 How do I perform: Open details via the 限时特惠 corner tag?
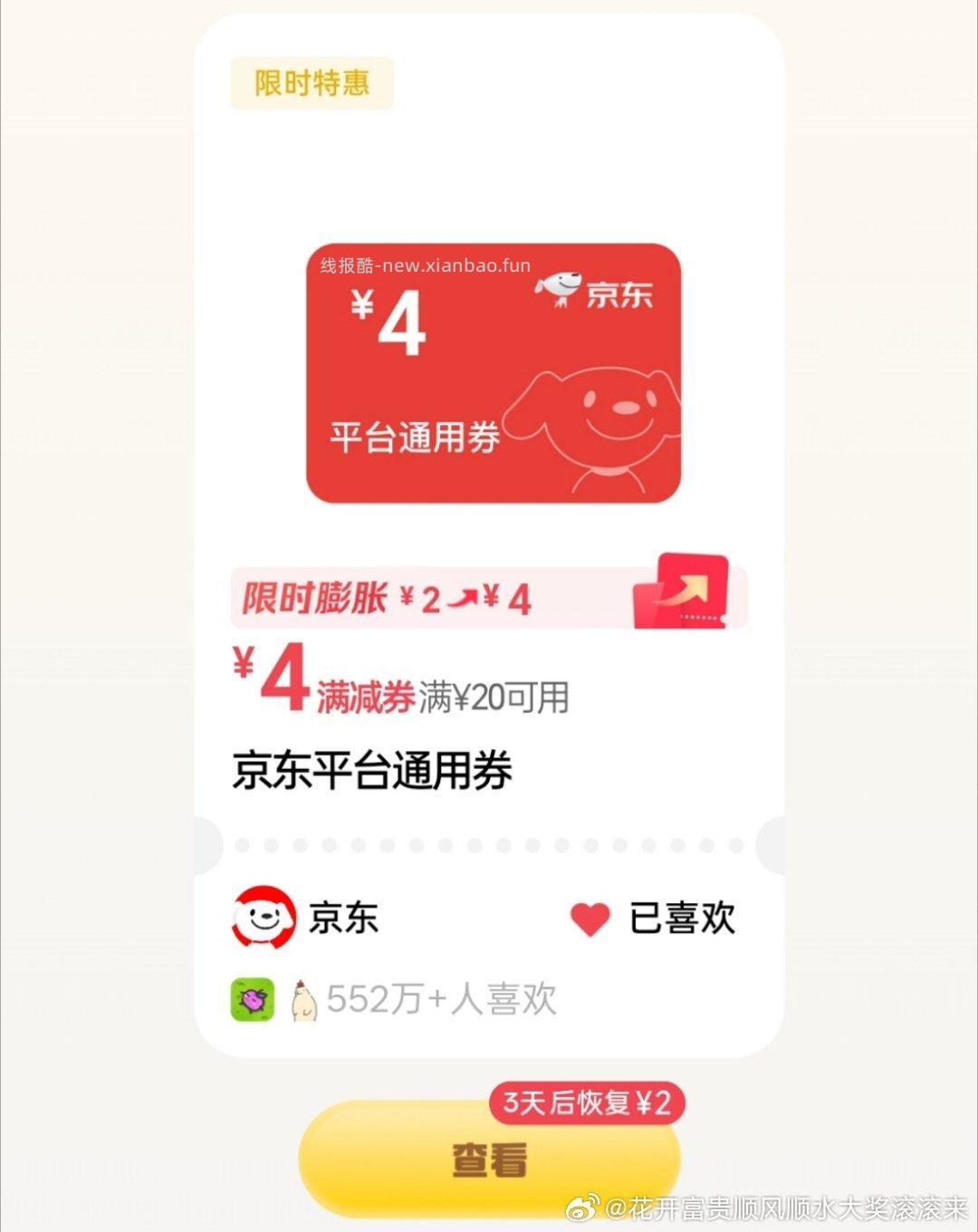coord(312,84)
